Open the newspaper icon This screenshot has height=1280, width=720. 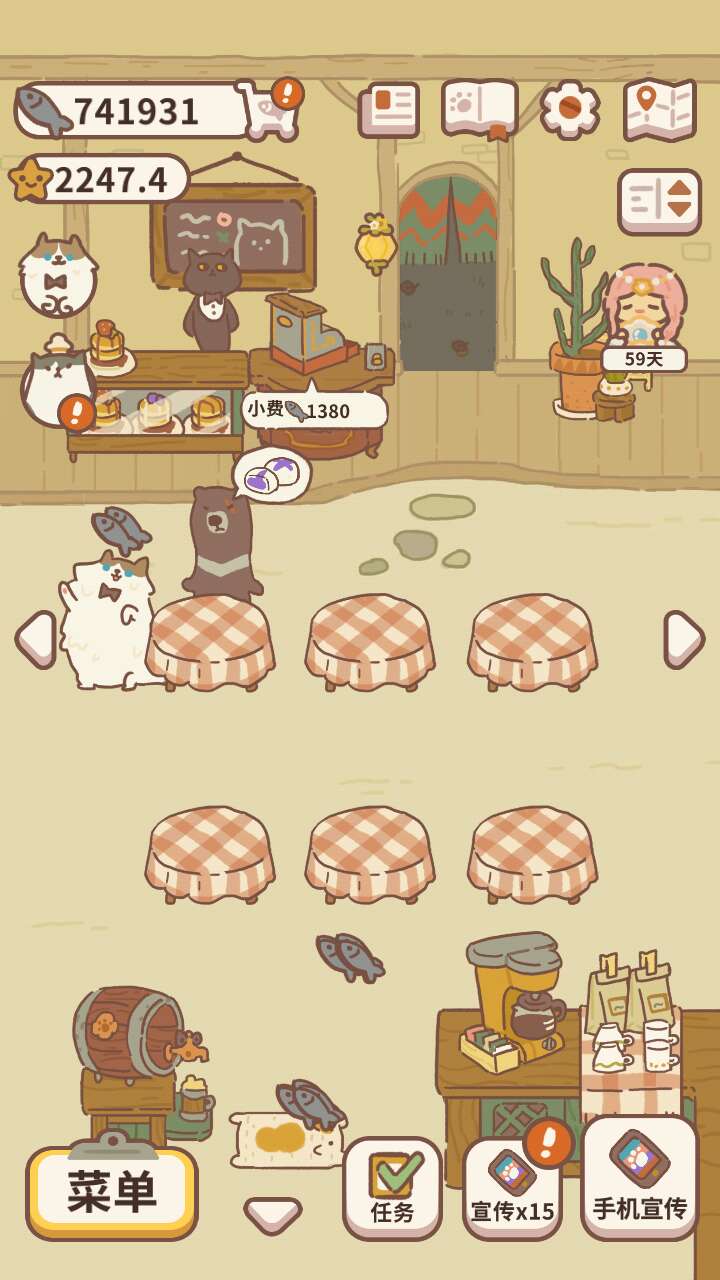pos(388,109)
